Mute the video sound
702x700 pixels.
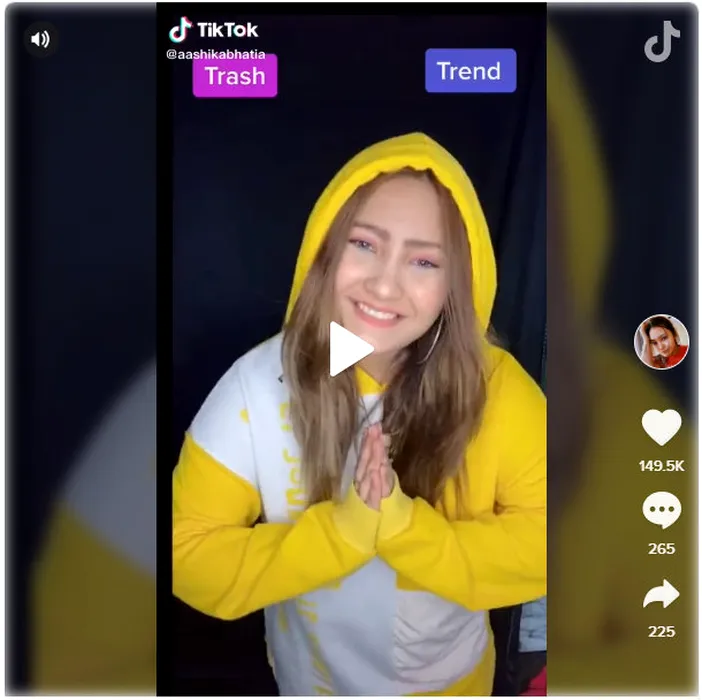coord(40,40)
